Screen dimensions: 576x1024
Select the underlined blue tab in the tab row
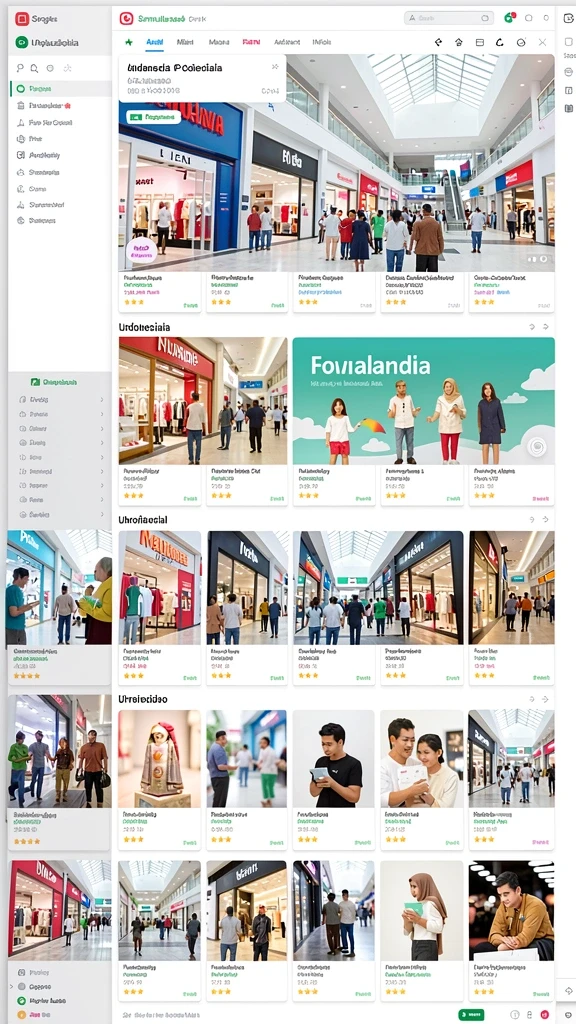point(155,42)
